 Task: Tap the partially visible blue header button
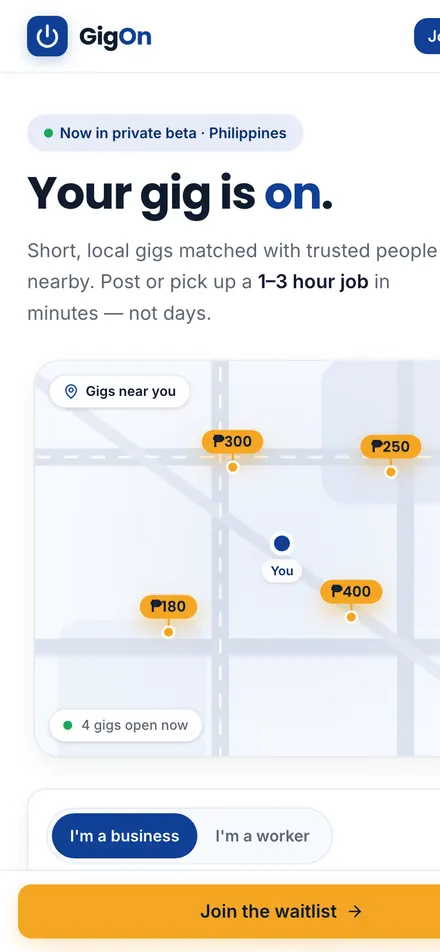pos(427,36)
